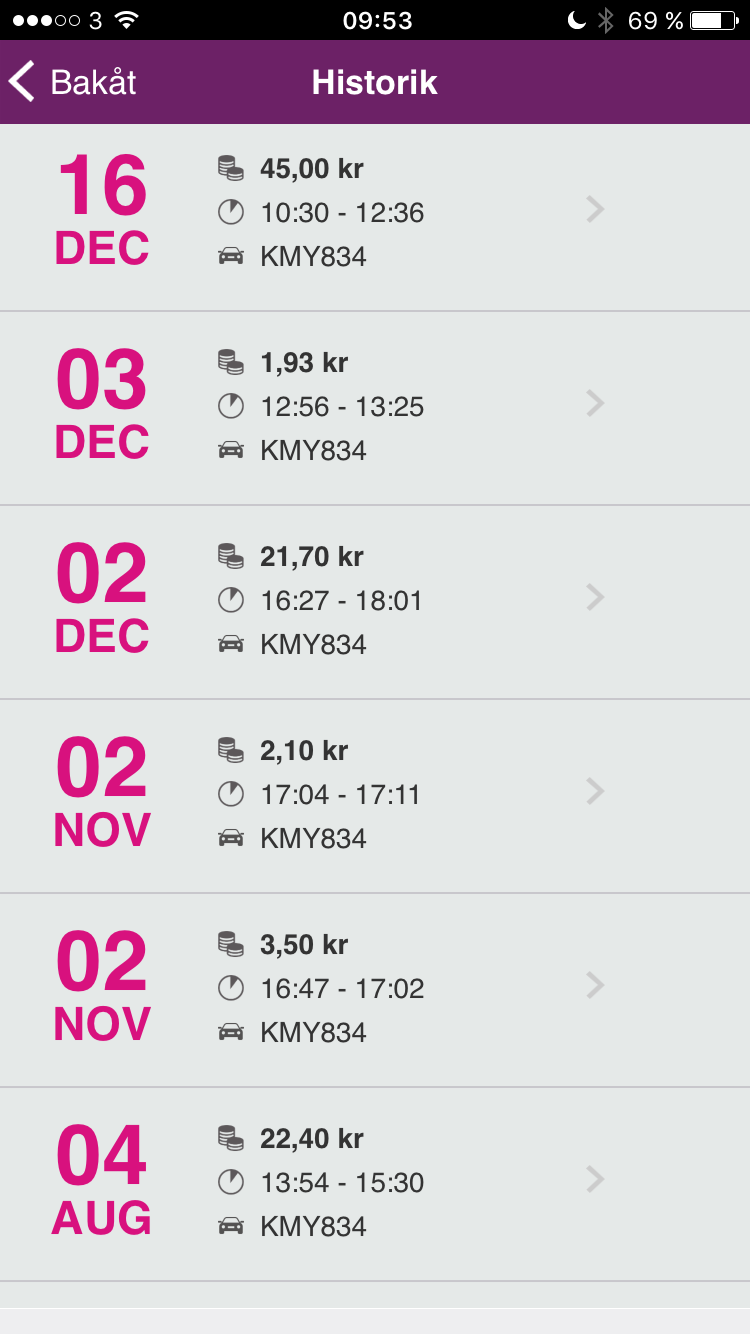
Task: Open the 02 NOV 2,10 kr entry
Action: 375,796
